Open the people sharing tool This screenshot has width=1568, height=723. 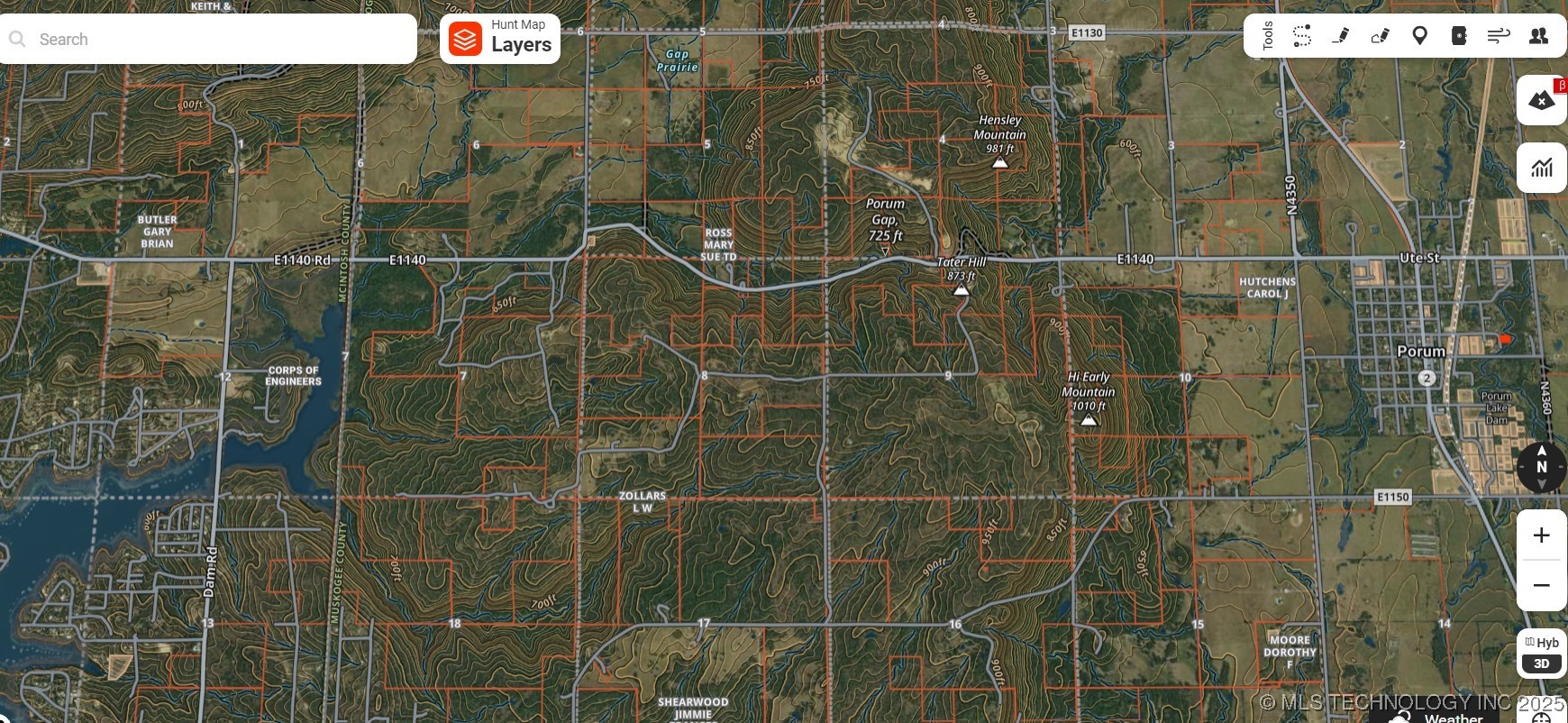tap(1538, 36)
